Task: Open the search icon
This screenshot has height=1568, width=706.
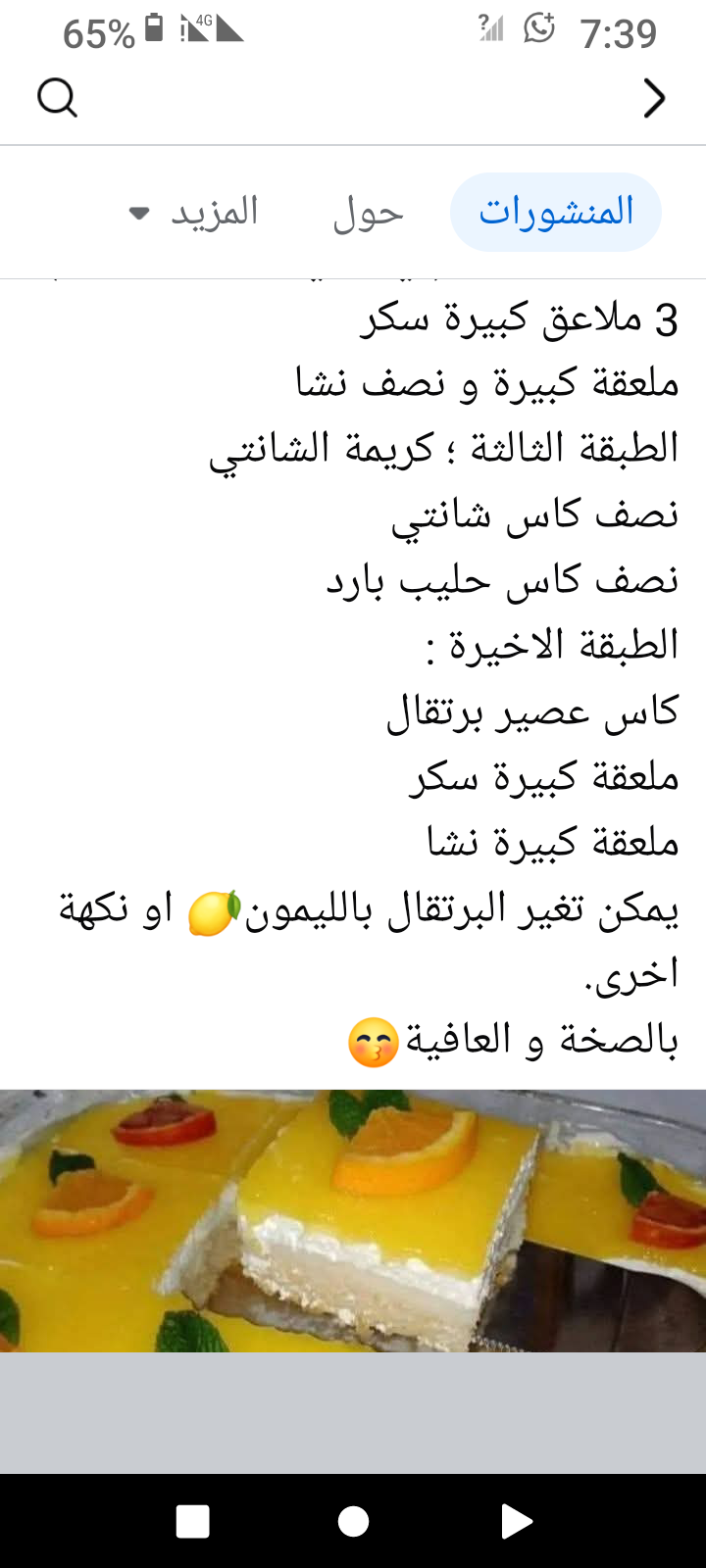Action: coord(57,98)
